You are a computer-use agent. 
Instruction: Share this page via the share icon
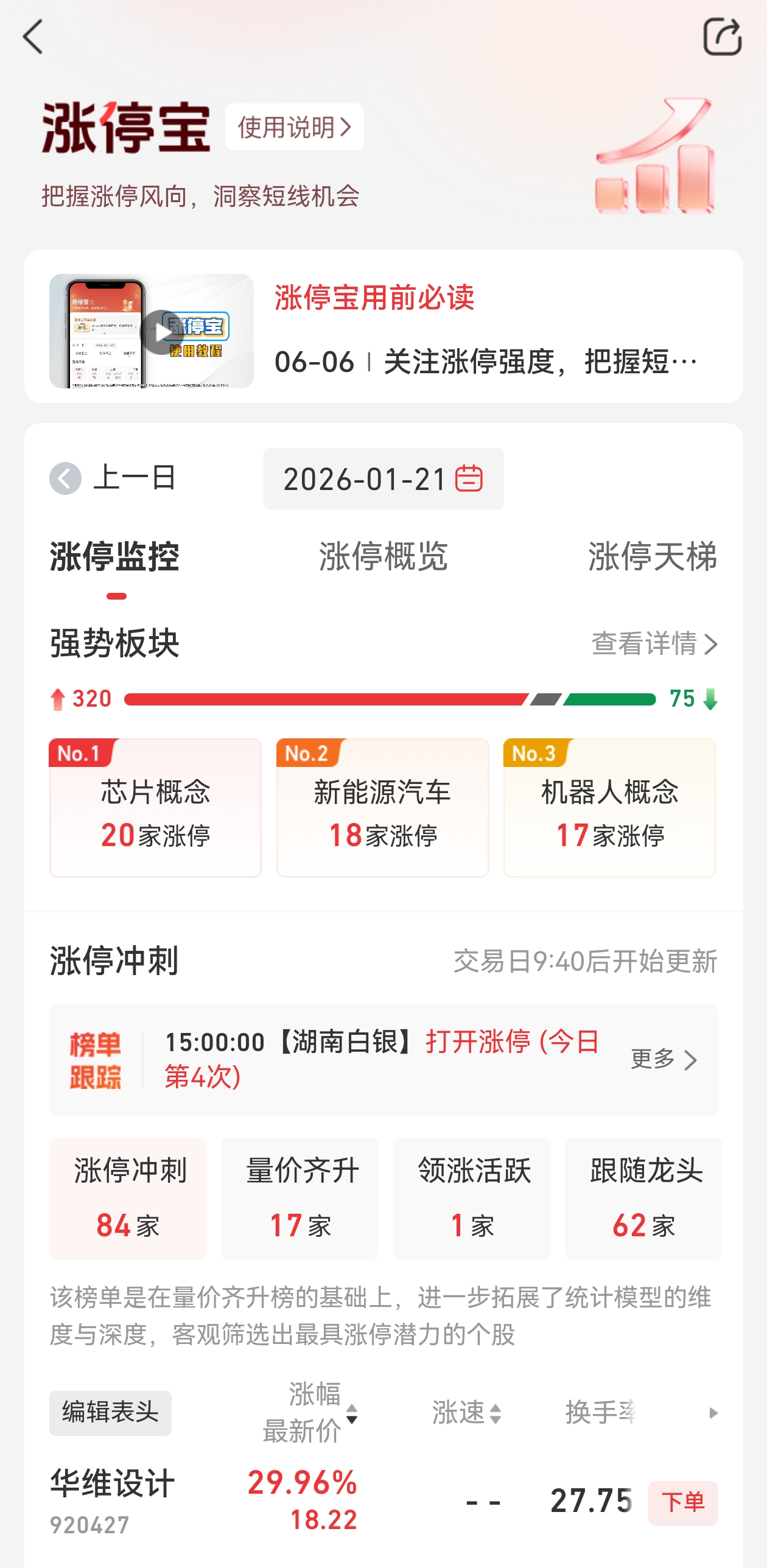722,37
